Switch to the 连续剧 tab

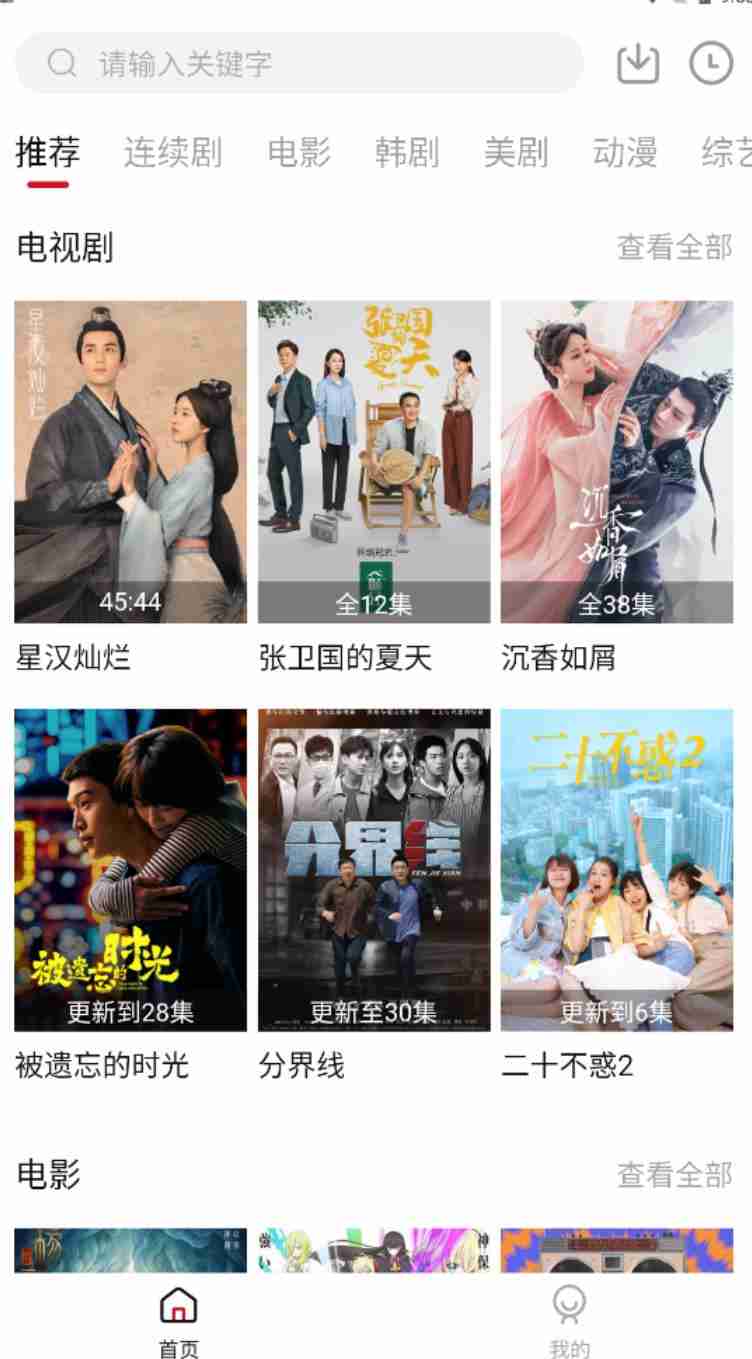(173, 153)
